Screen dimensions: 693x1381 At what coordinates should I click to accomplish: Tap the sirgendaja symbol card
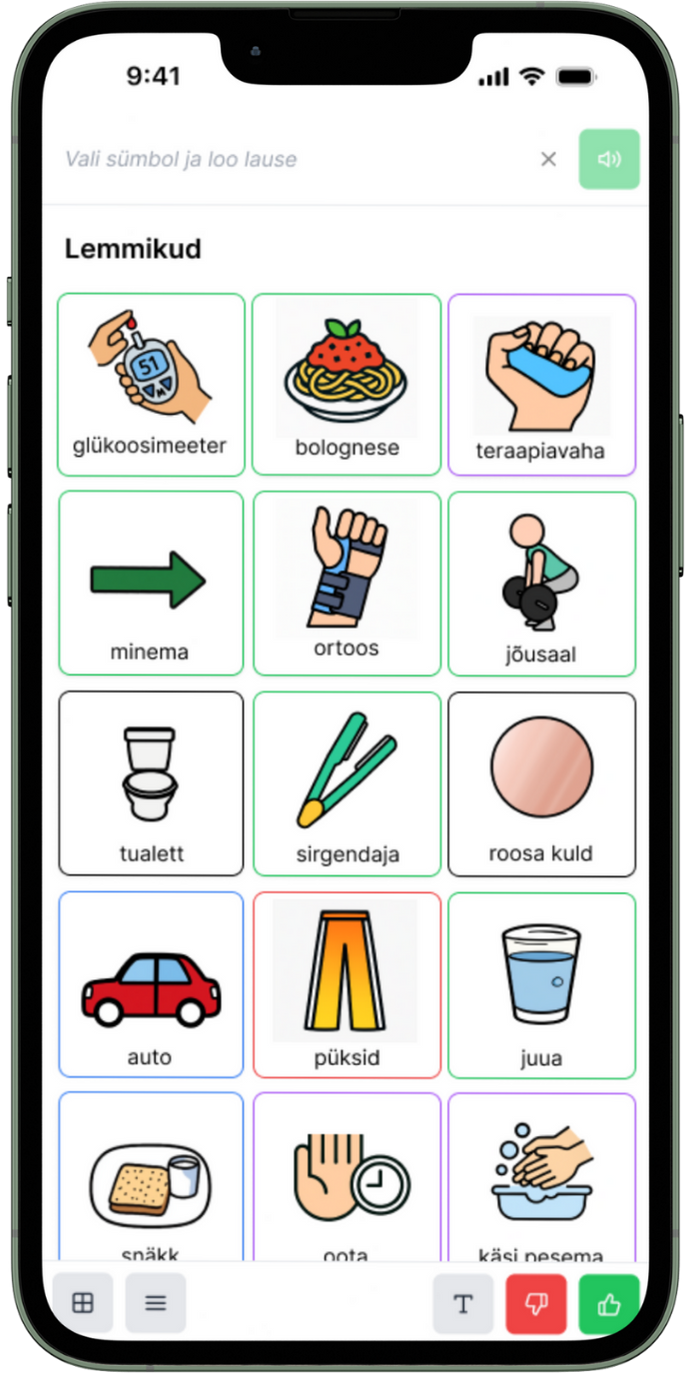[x=346, y=783]
